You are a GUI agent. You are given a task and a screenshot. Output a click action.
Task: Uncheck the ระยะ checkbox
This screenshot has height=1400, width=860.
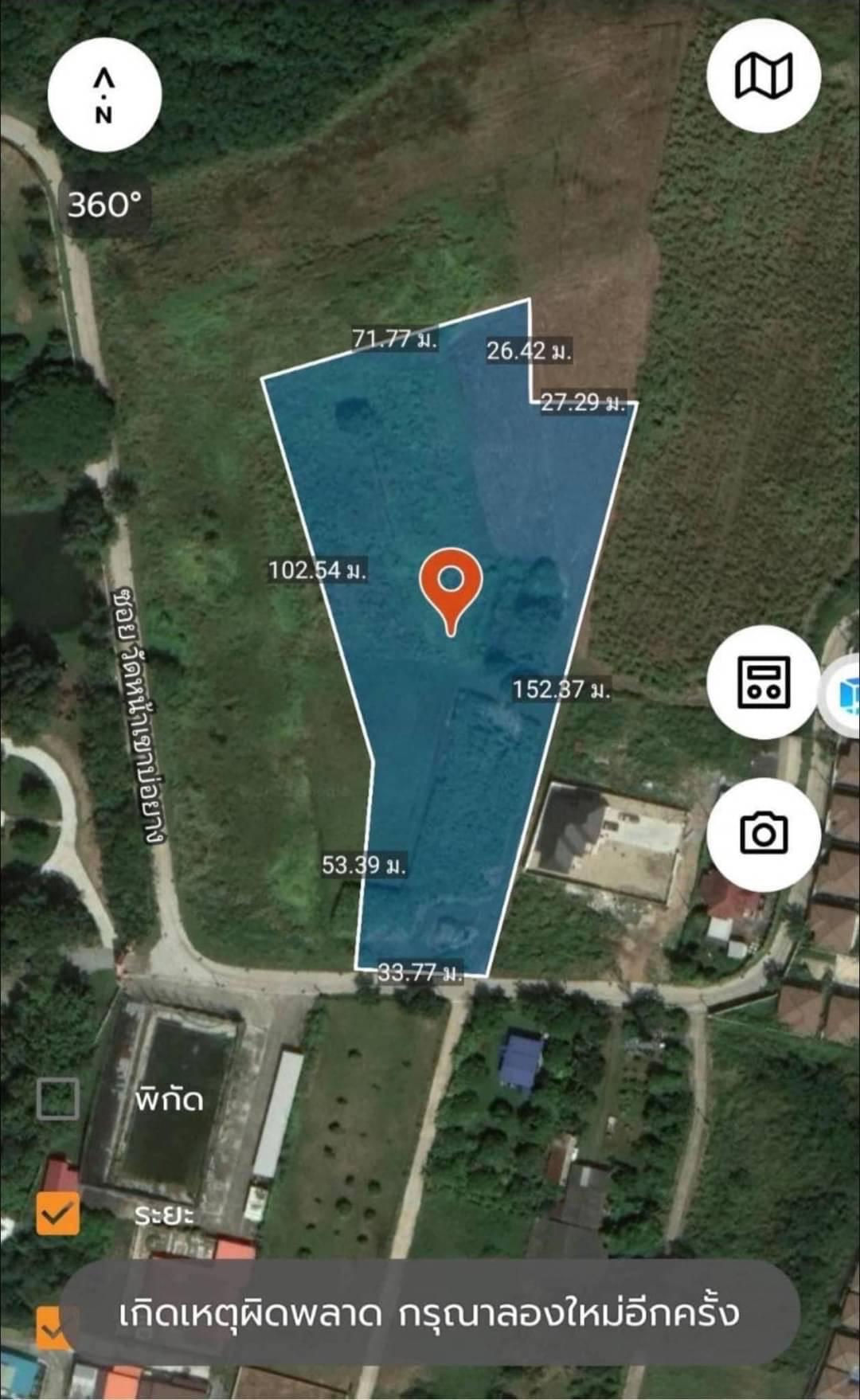[58, 1214]
